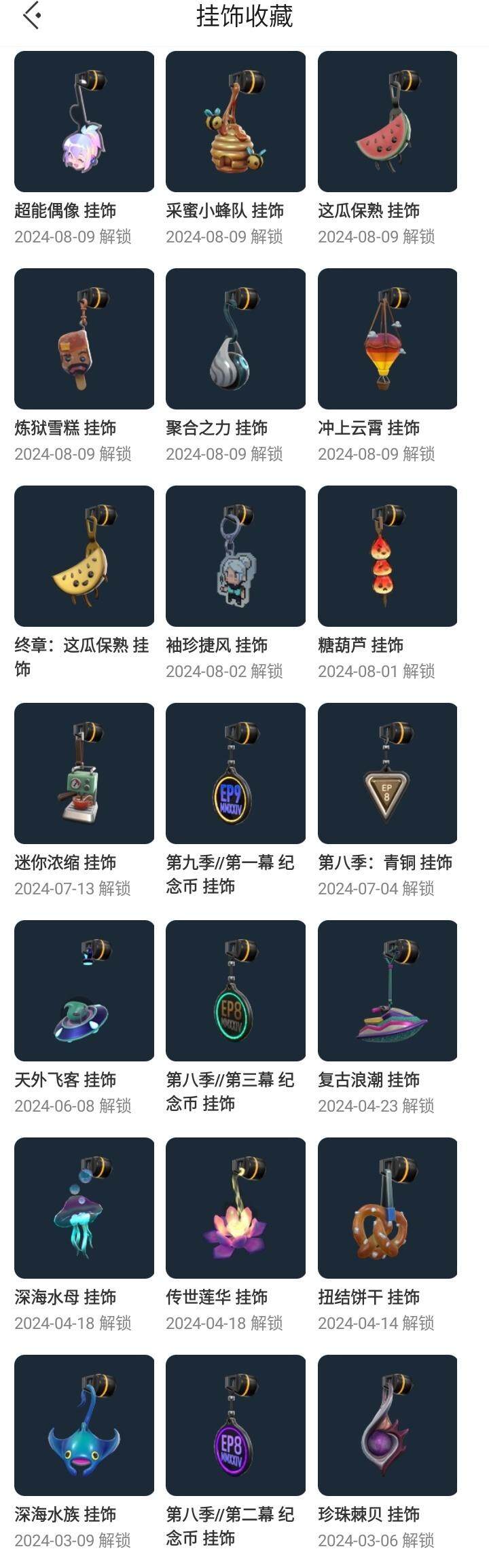Open the 深海水母 挂饰 tile
The height and width of the screenshot is (1568, 489).
click(x=84, y=1208)
